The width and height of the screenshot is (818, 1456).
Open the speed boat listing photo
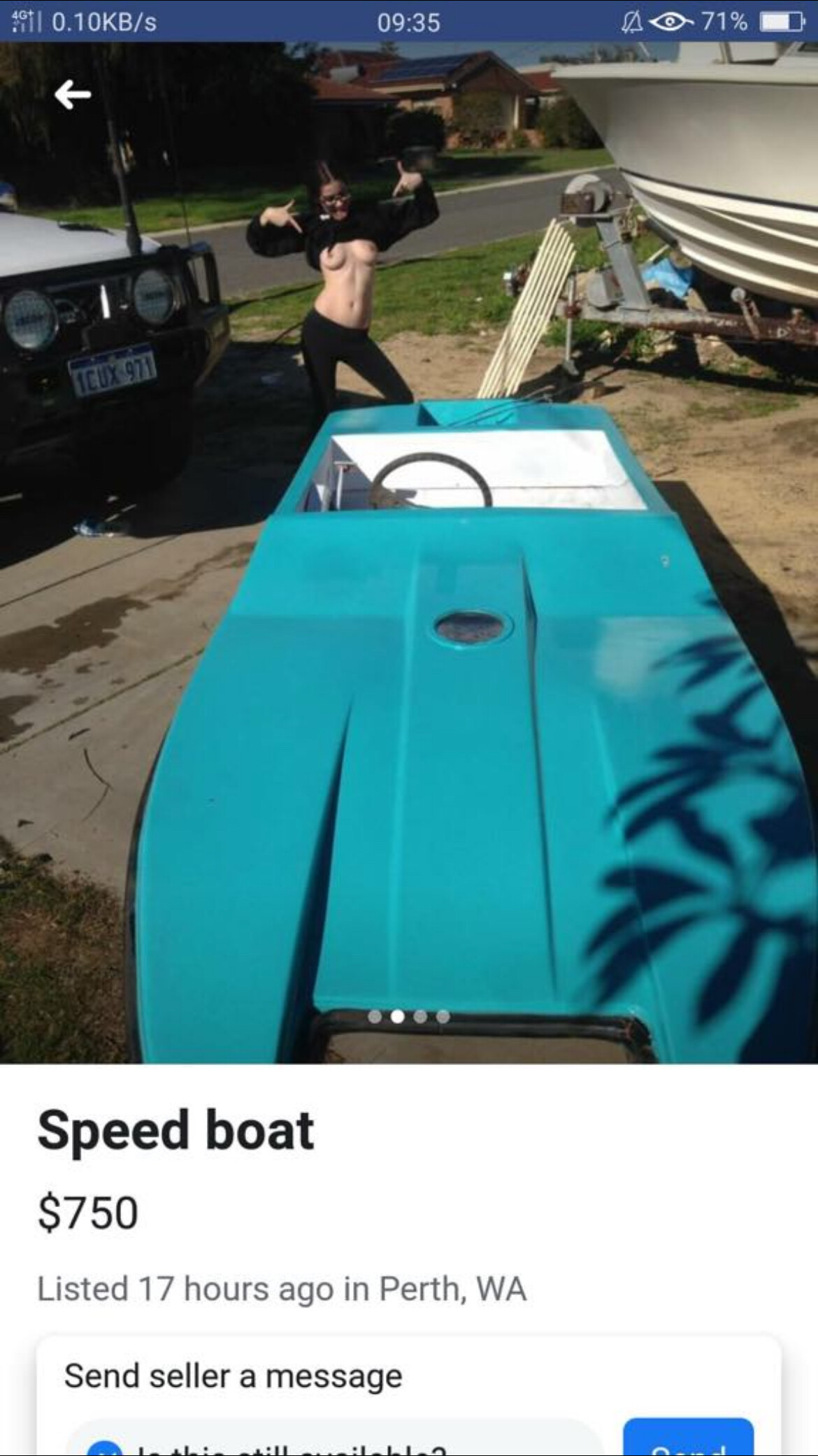pos(409,552)
